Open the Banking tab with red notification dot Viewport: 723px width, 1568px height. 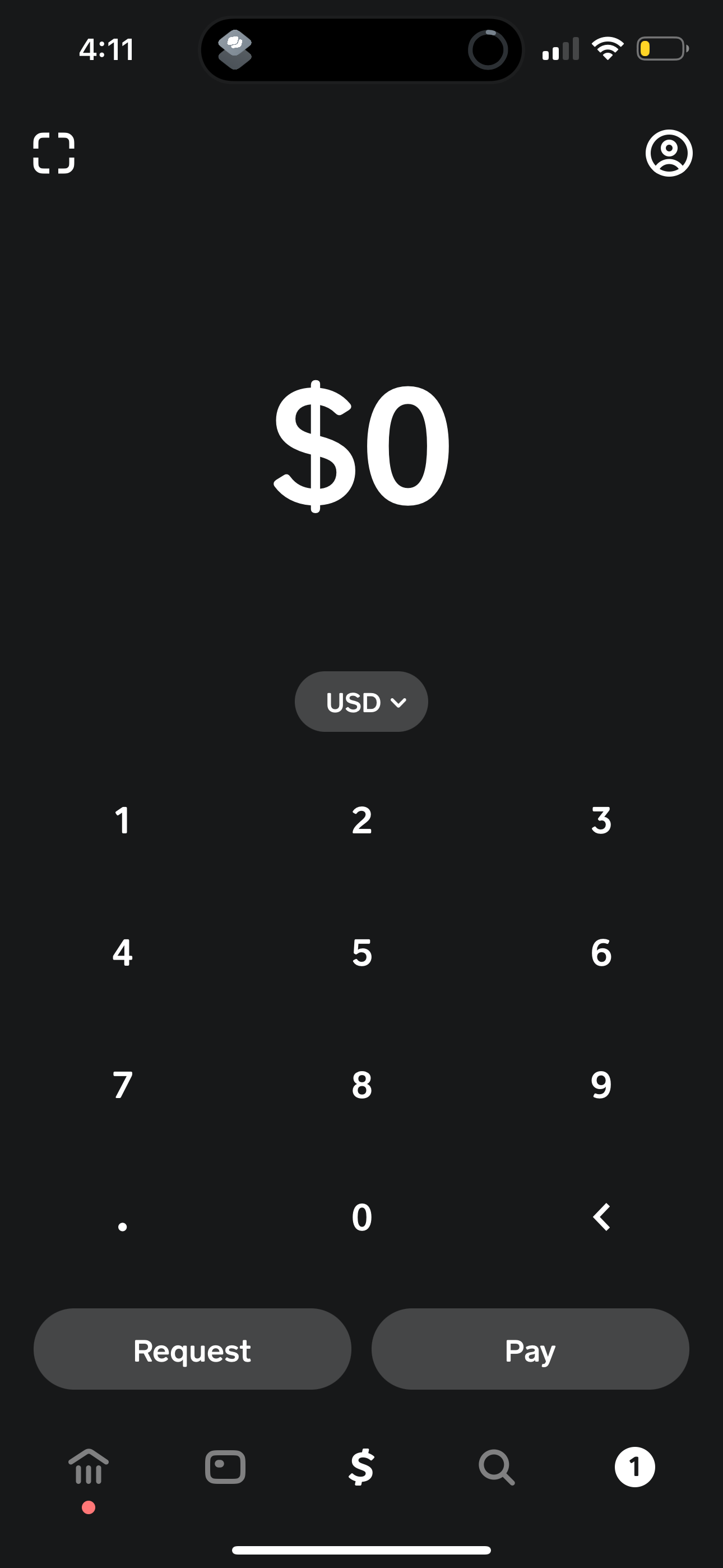(89, 1467)
